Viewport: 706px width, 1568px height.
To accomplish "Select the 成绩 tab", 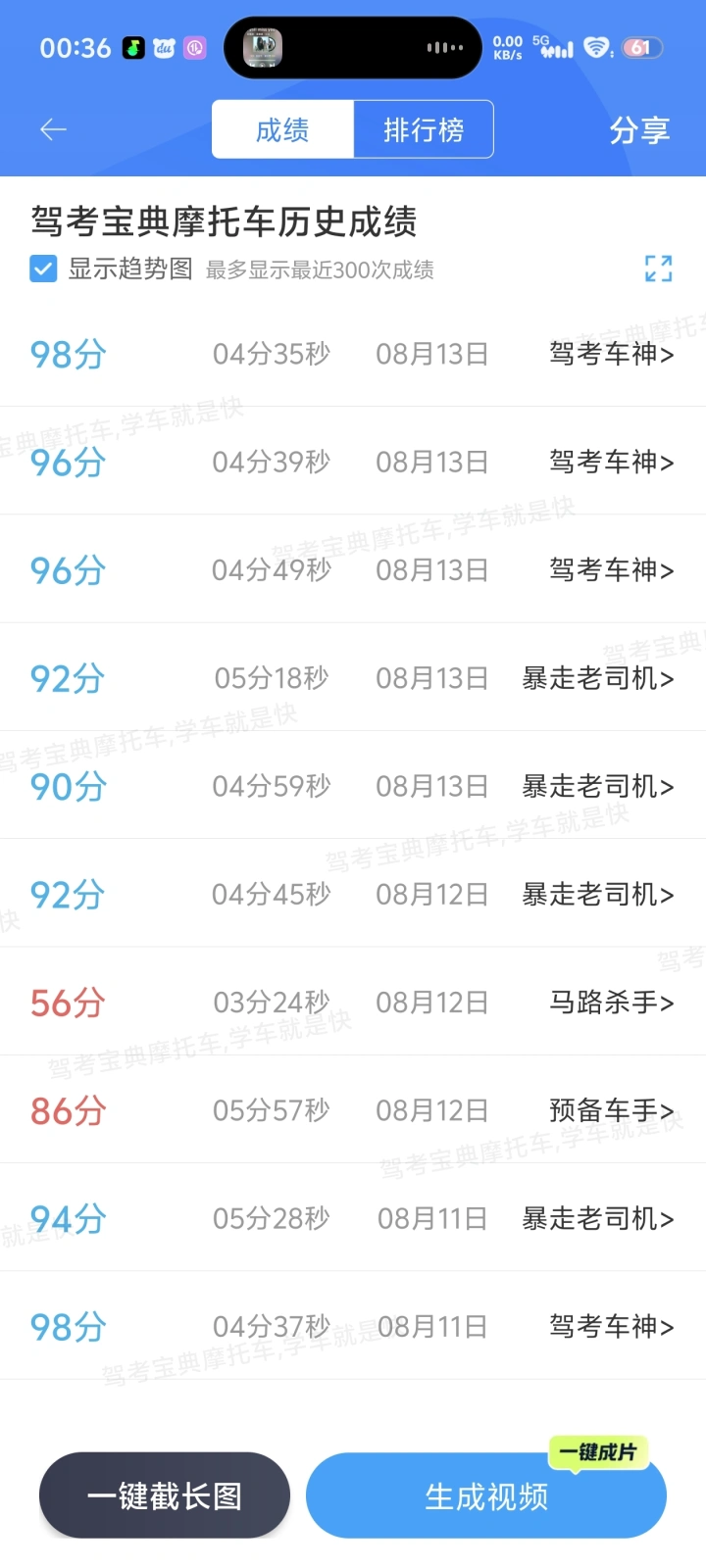I will pos(282,129).
